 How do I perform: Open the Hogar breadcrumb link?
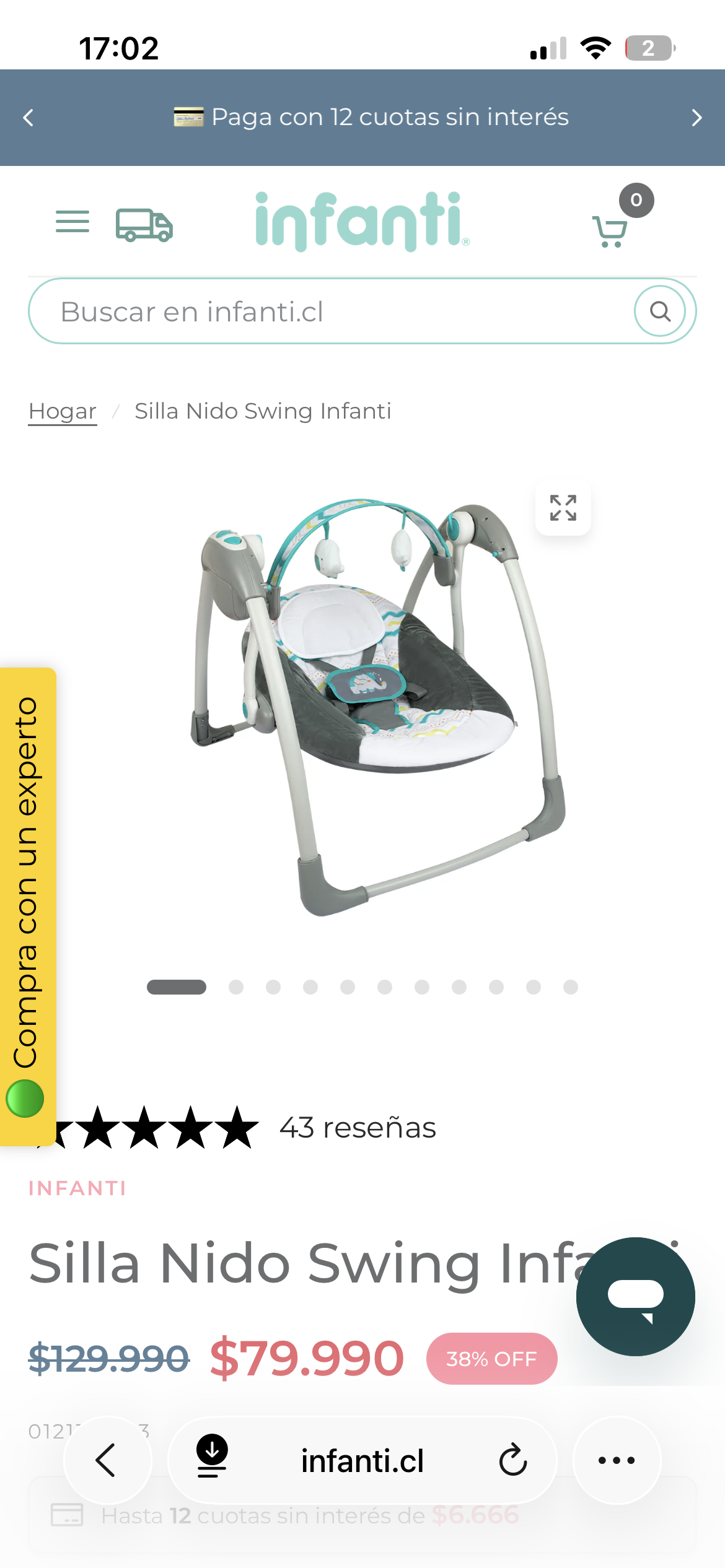tap(63, 411)
